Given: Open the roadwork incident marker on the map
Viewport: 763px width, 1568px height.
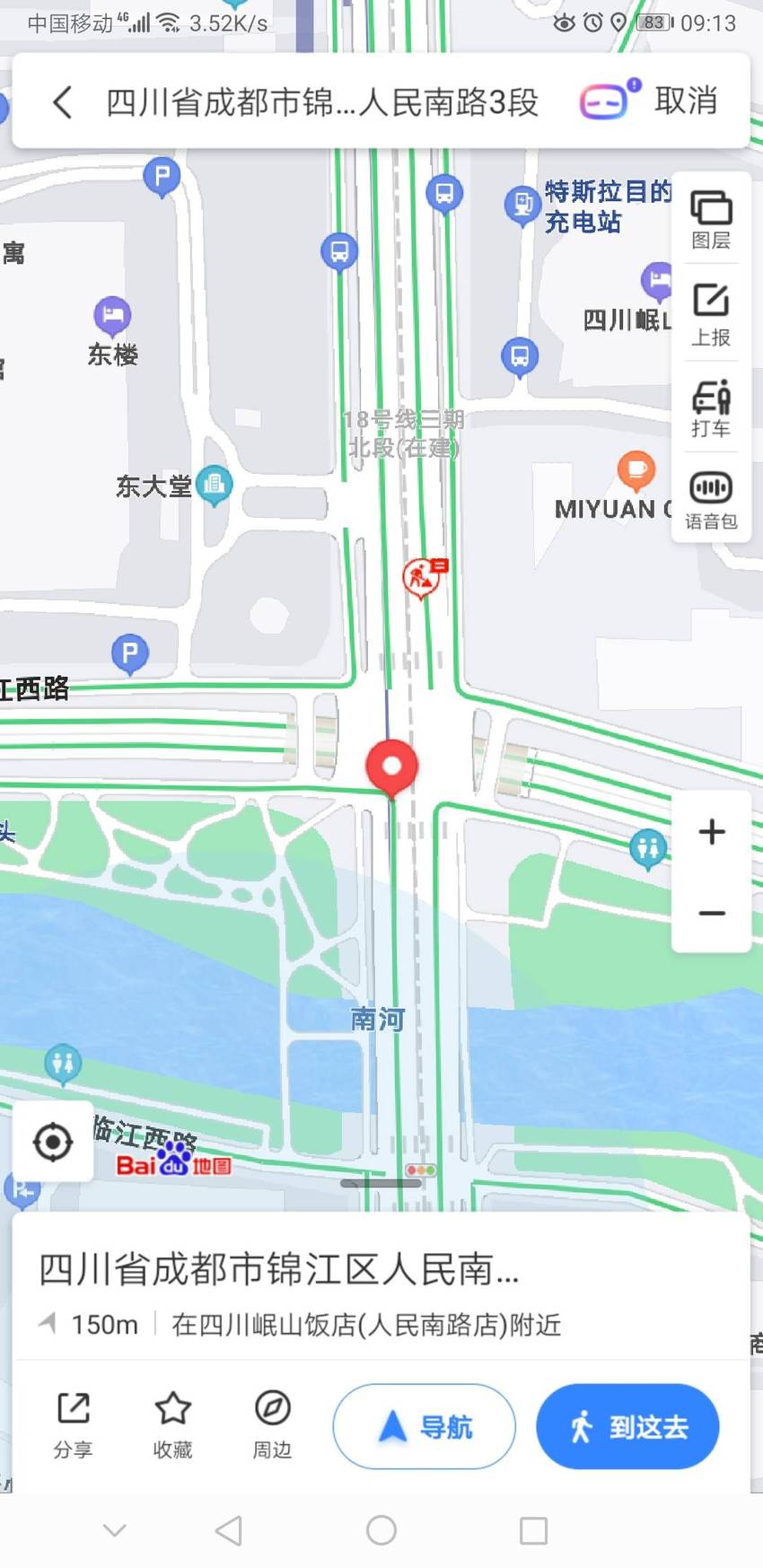Looking at the screenshot, I should [x=423, y=577].
